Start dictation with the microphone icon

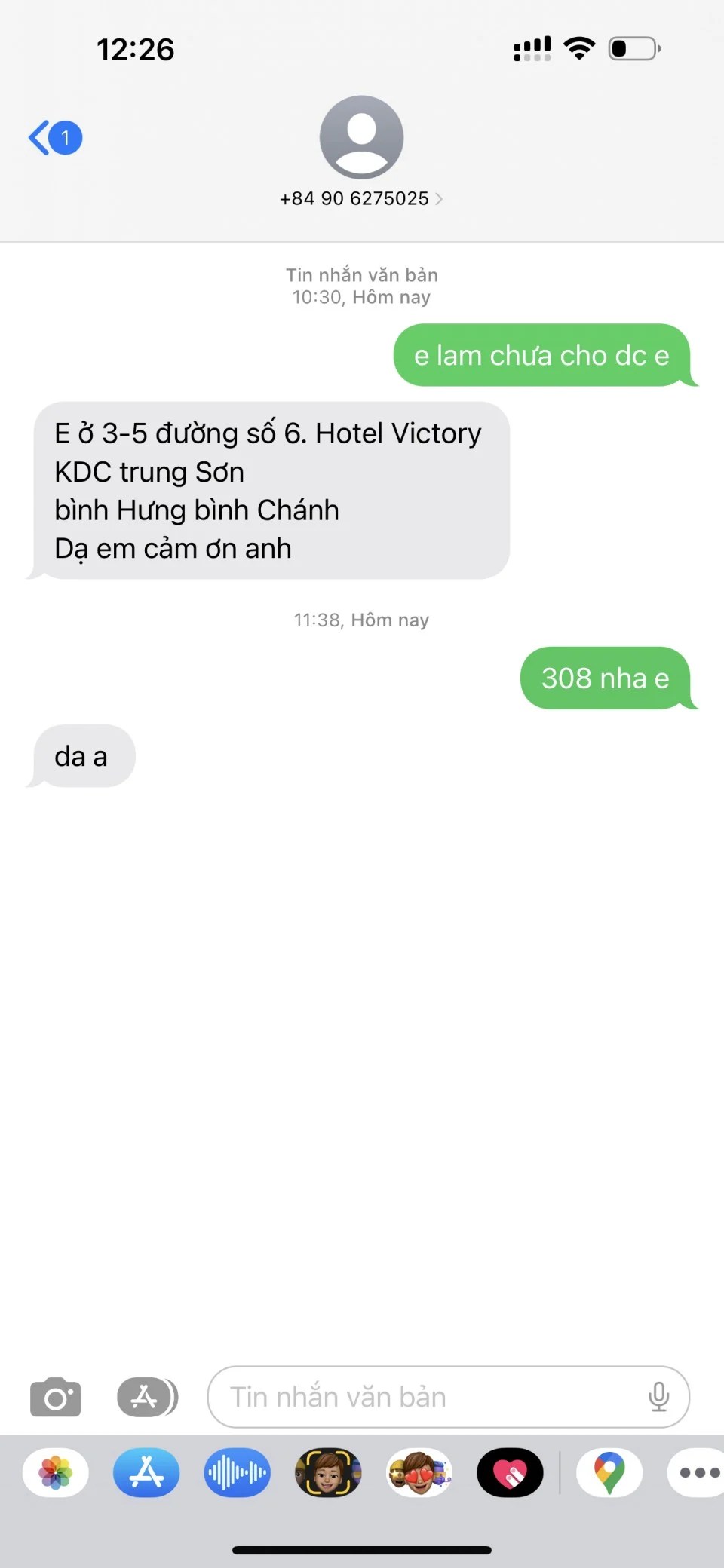(x=658, y=1397)
